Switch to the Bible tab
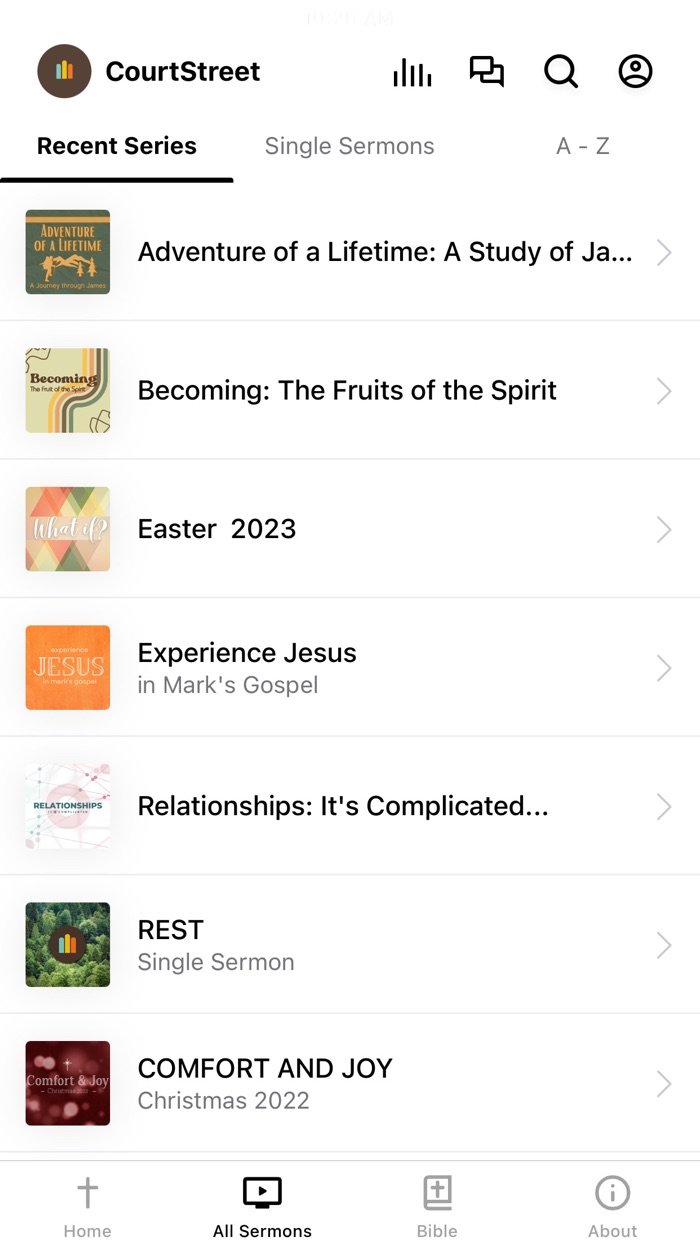The image size is (700, 1244). (x=437, y=1207)
